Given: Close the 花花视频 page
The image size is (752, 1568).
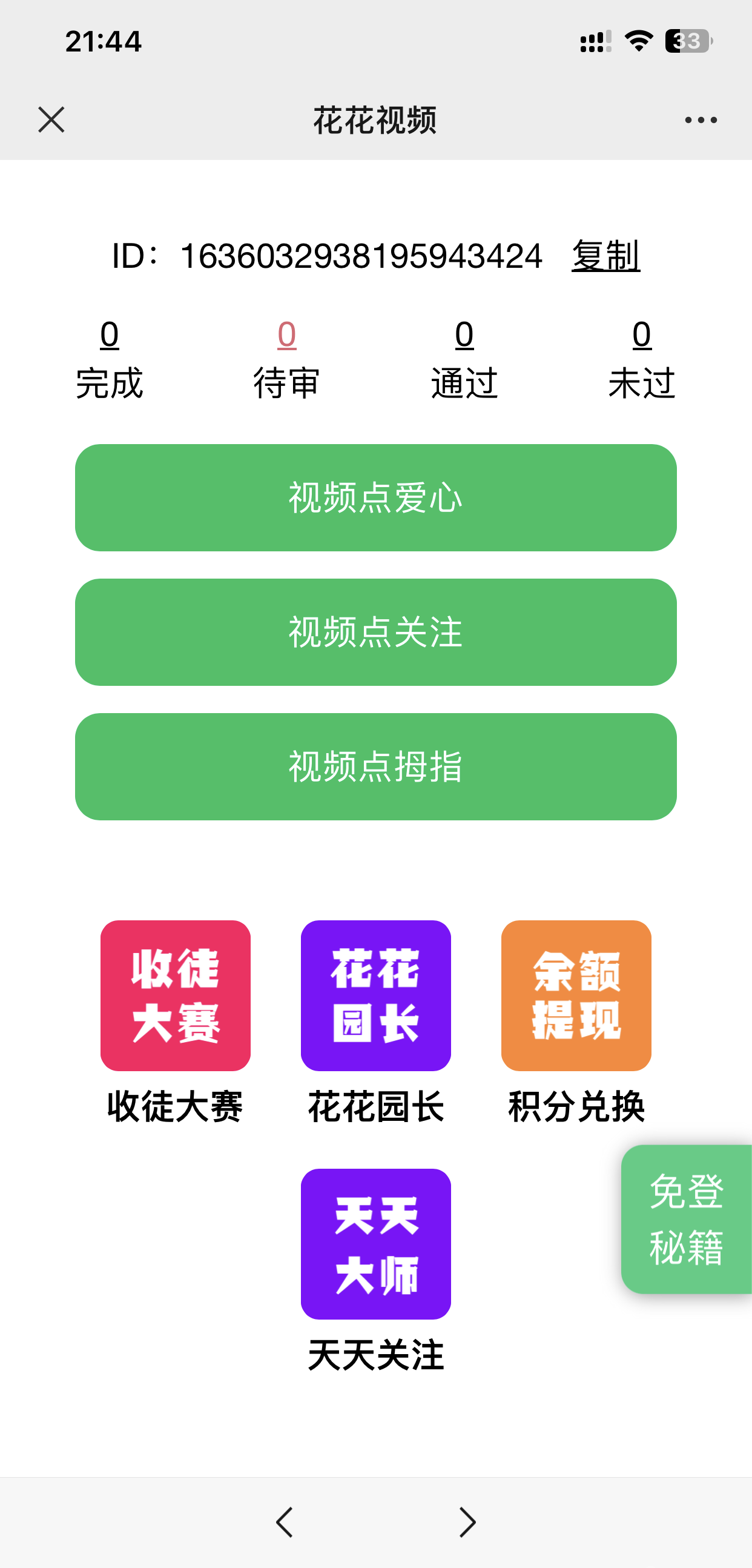Looking at the screenshot, I should click(x=51, y=119).
